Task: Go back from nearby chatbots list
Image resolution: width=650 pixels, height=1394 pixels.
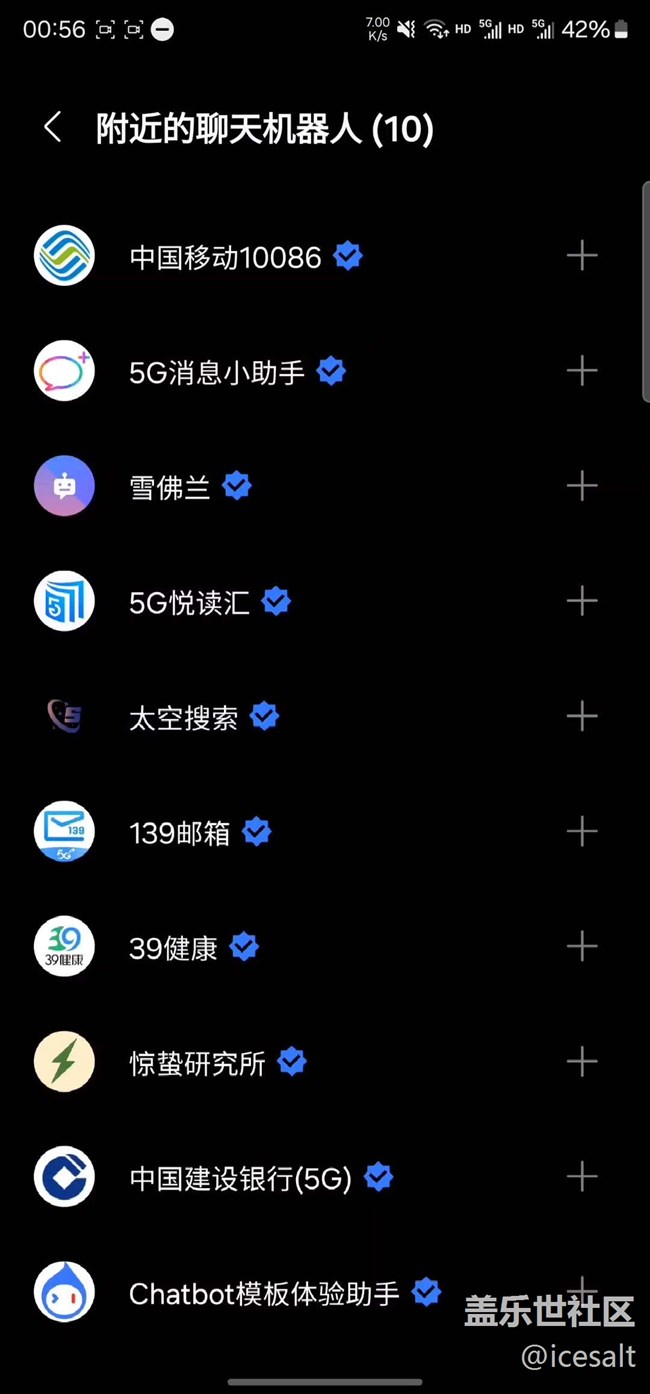Action: 53,128
